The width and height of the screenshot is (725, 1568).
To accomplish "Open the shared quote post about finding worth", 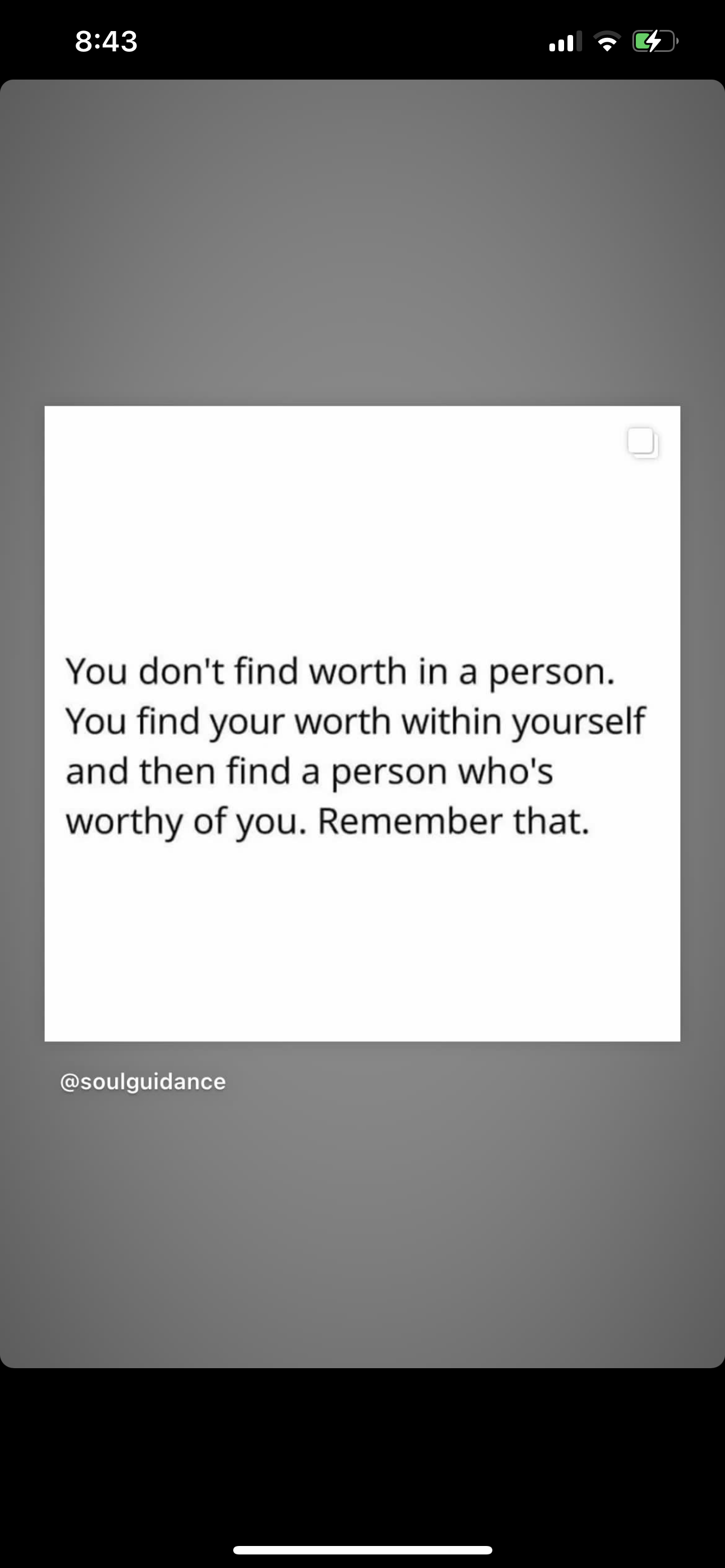I will click(x=362, y=723).
